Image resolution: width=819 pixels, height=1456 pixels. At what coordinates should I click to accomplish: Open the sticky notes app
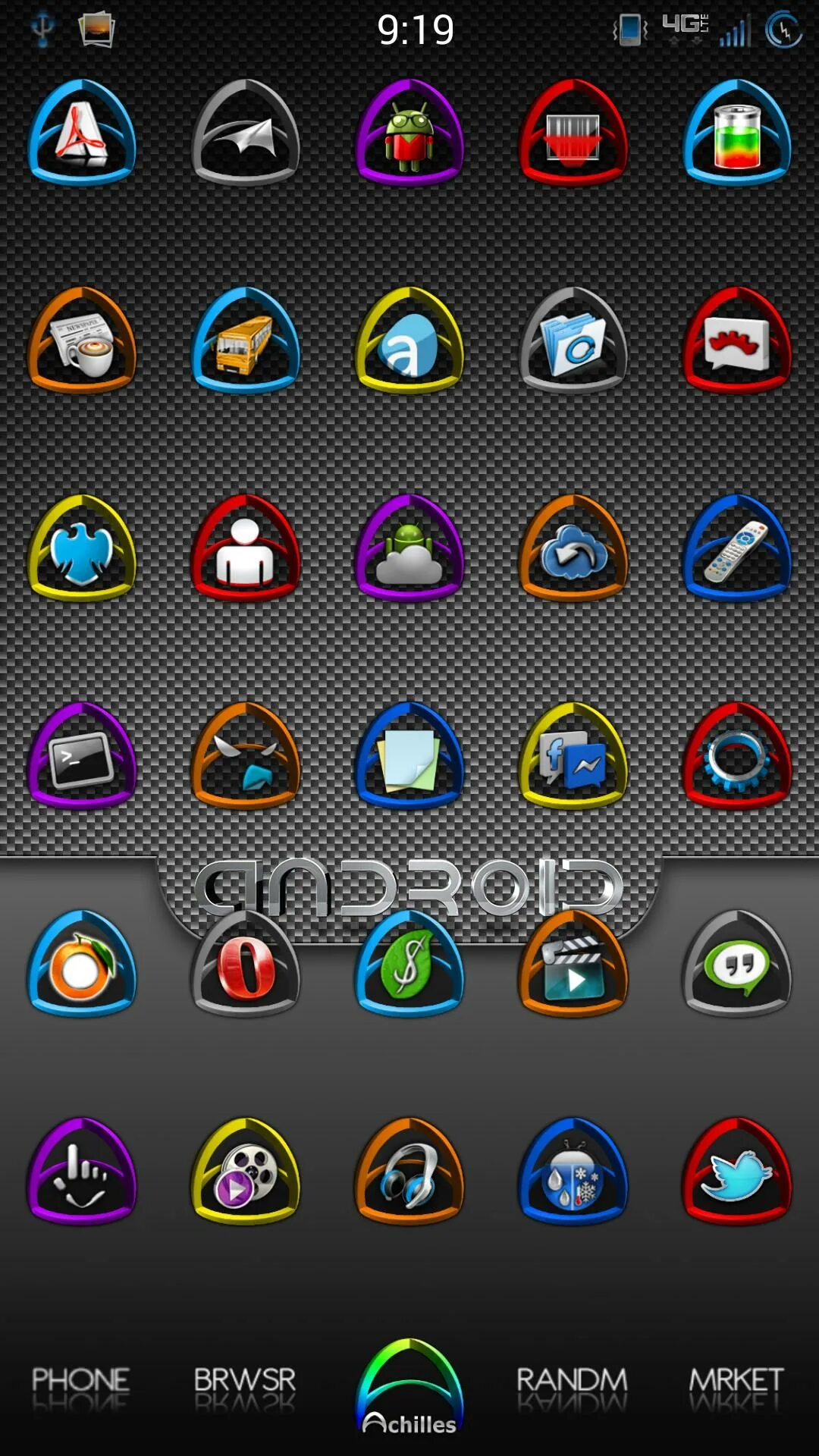pos(409,758)
